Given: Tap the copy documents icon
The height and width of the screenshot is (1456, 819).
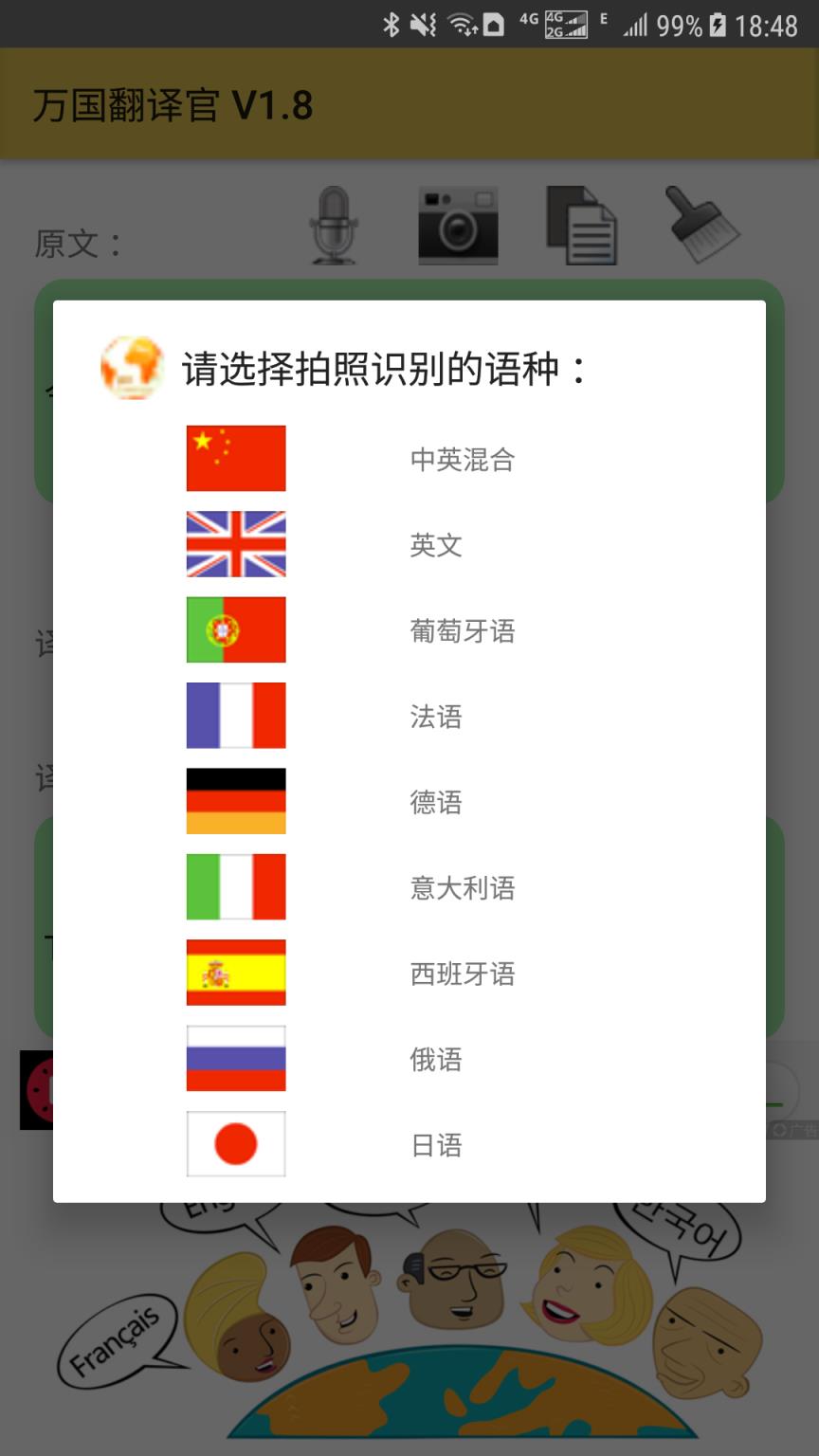Looking at the screenshot, I should point(582,225).
